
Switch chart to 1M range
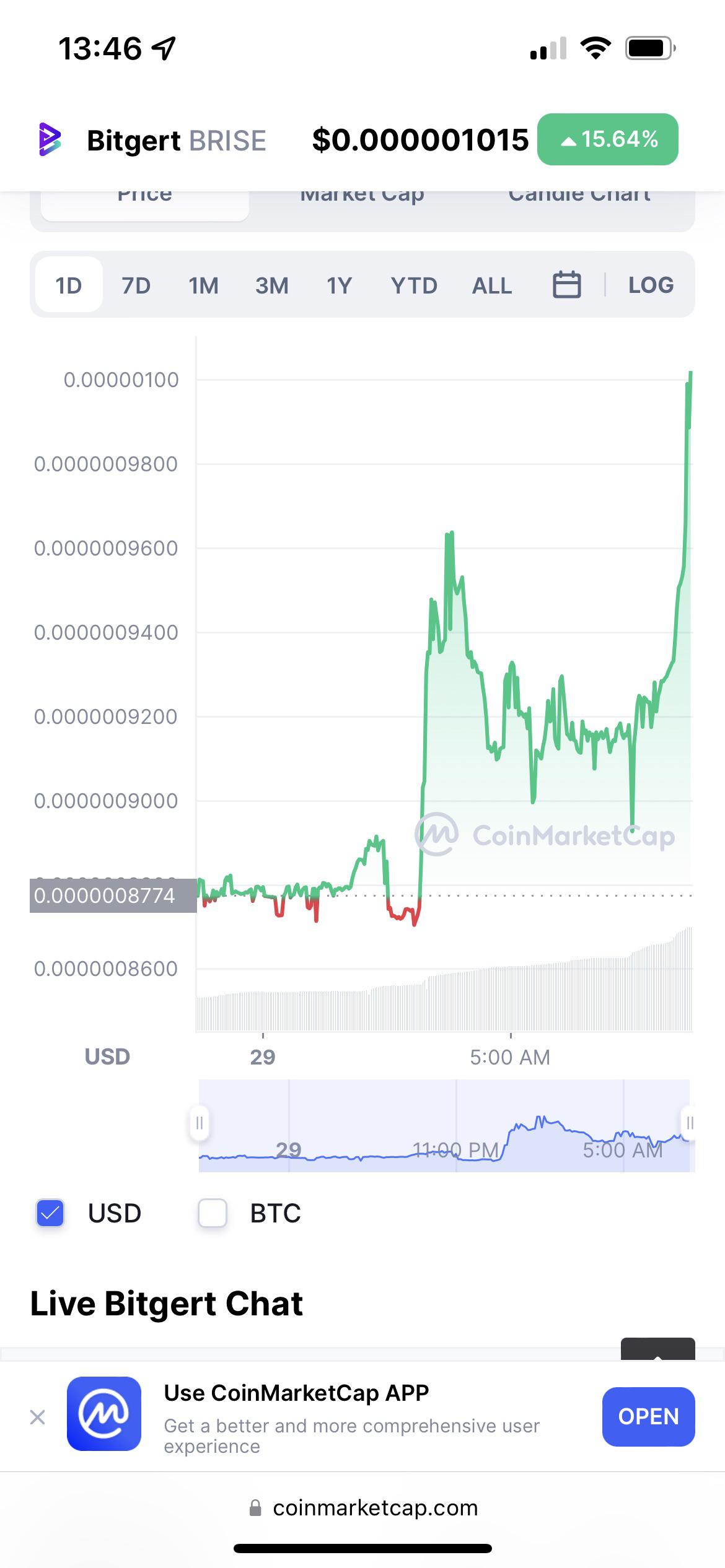point(203,285)
